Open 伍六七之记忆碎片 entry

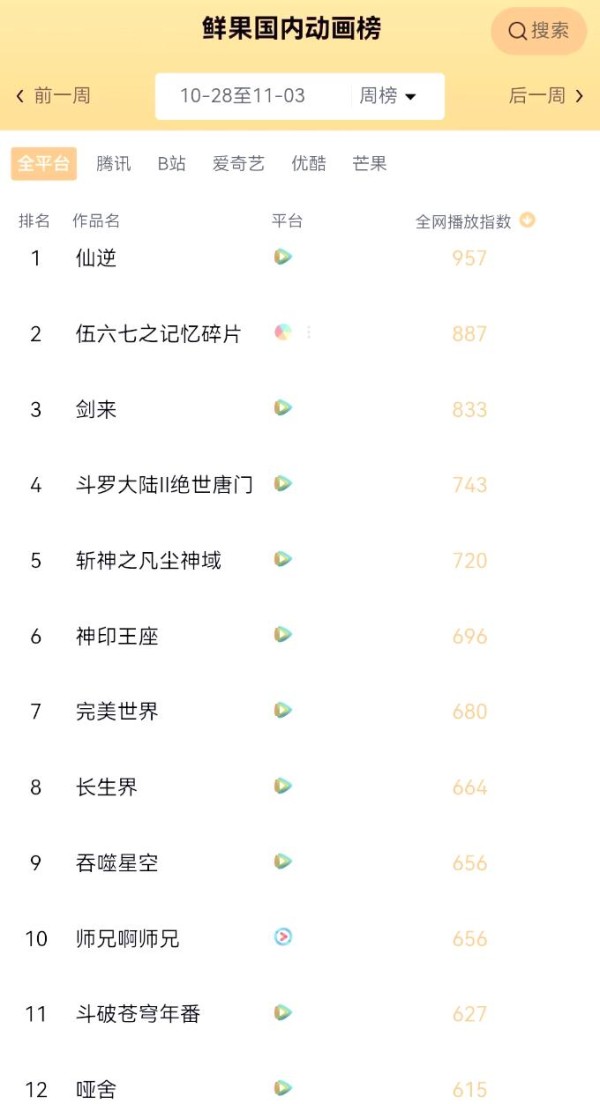point(158,334)
